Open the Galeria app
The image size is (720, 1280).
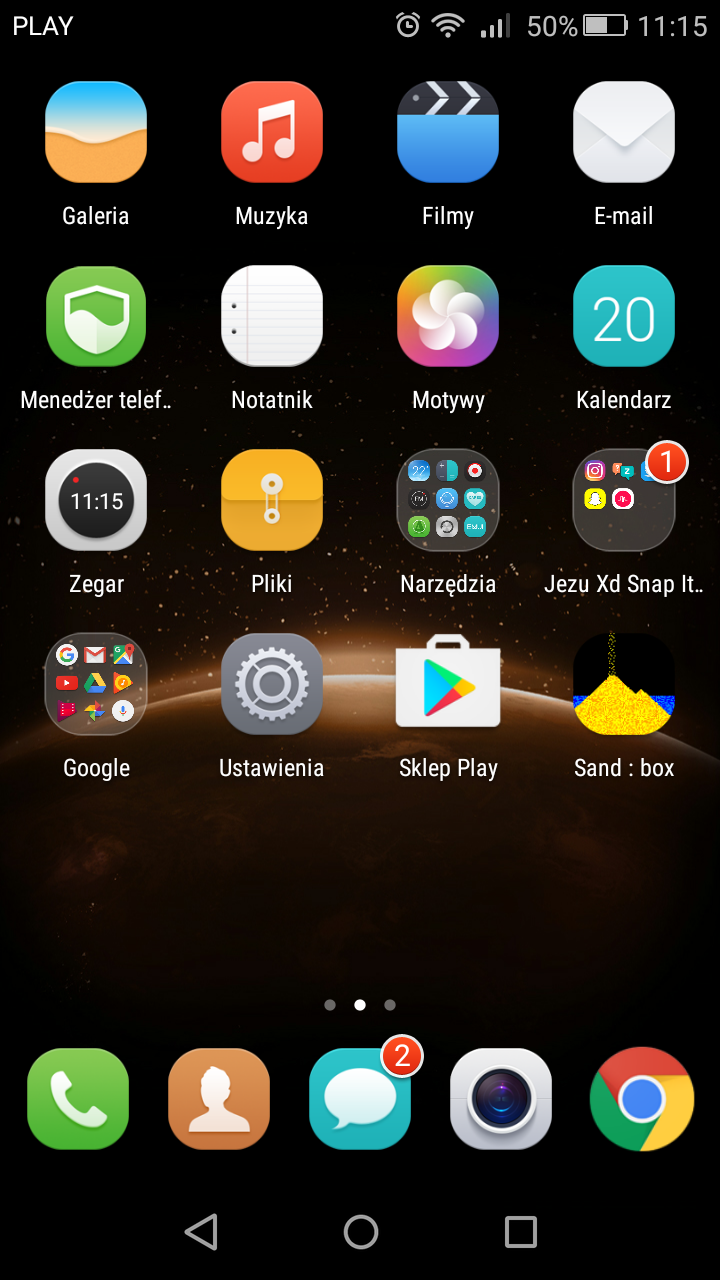[96, 133]
